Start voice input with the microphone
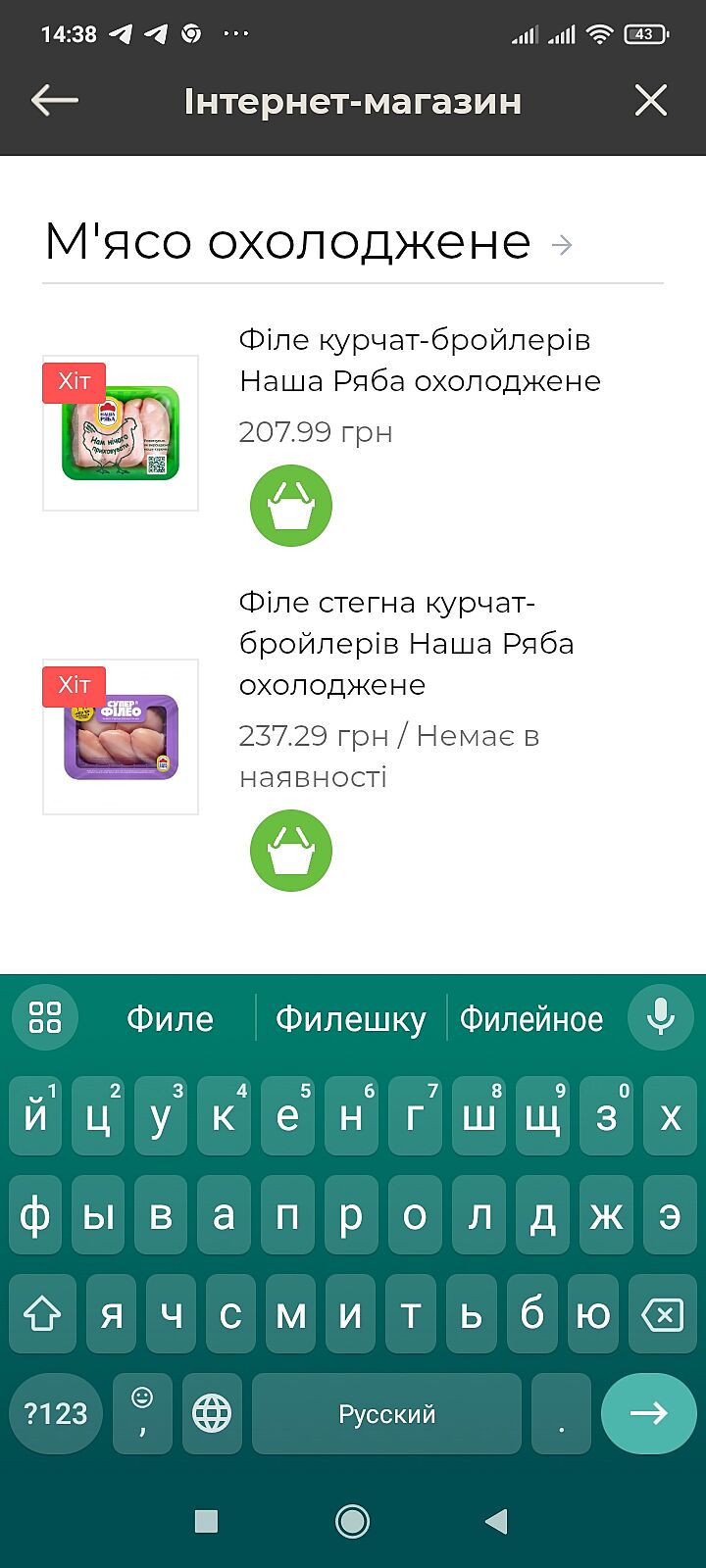The height and width of the screenshot is (1568, 706). click(x=661, y=1017)
